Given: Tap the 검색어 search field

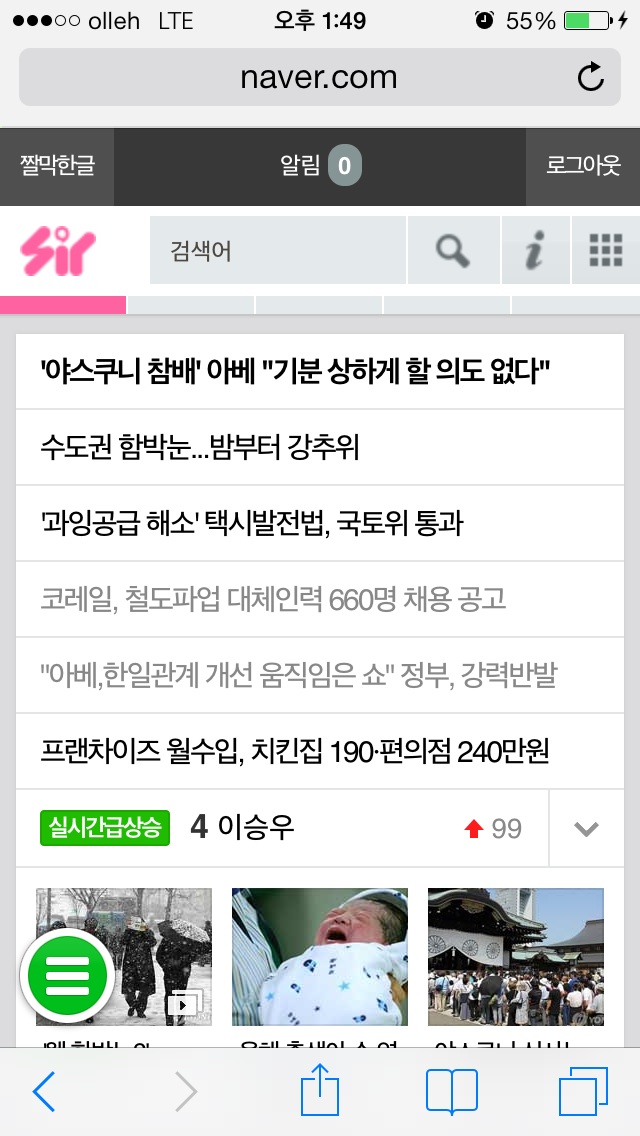Looking at the screenshot, I should tap(277, 251).
